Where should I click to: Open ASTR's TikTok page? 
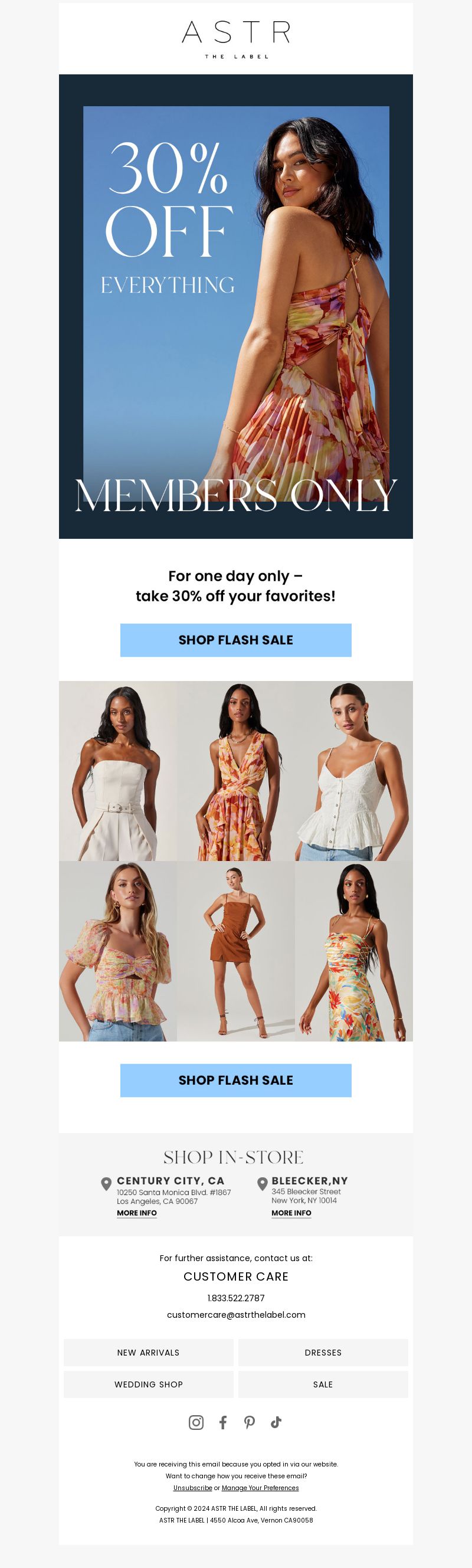click(x=276, y=1422)
